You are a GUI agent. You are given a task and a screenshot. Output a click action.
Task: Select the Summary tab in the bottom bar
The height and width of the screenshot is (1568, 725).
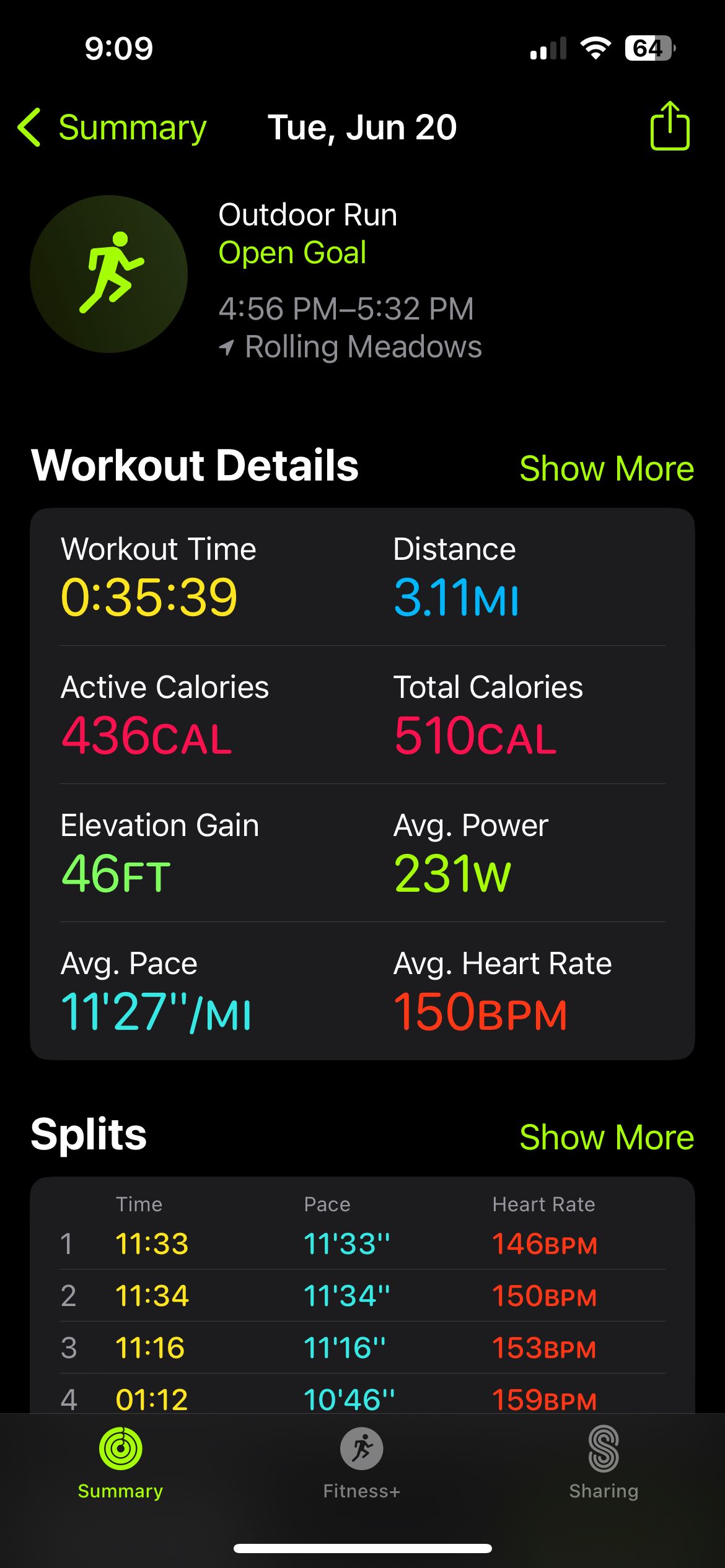click(120, 1463)
